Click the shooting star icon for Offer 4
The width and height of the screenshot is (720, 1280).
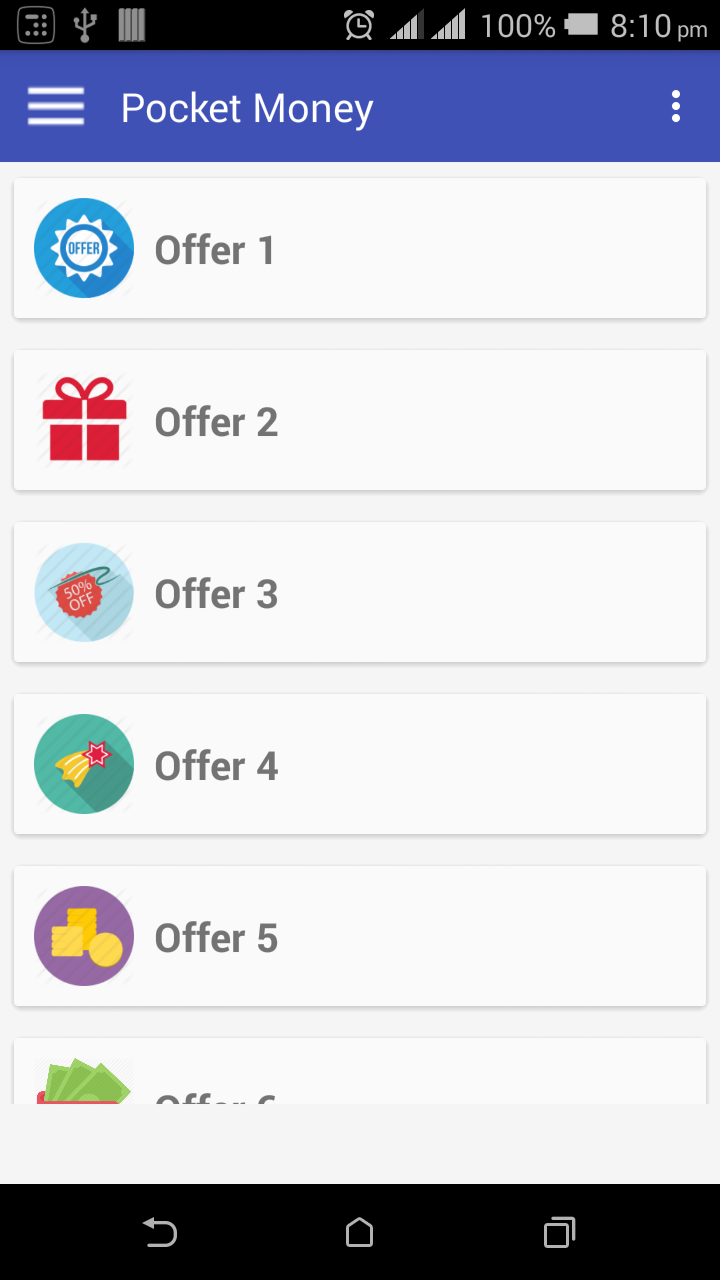point(84,764)
